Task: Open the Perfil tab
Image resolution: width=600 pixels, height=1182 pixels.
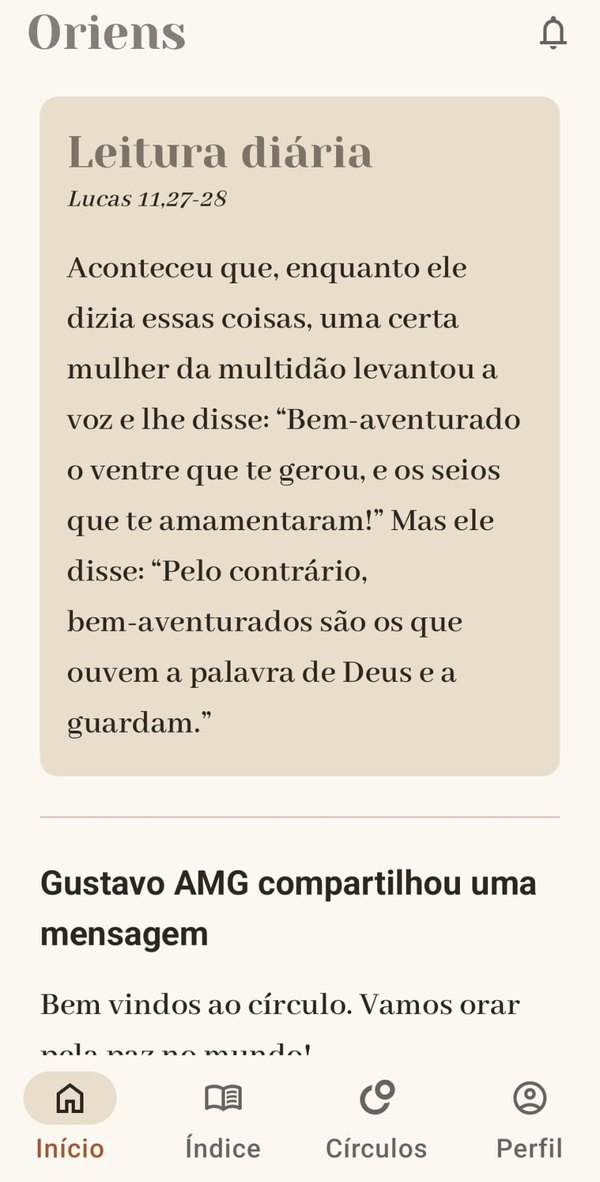Action: (x=529, y=1117)
